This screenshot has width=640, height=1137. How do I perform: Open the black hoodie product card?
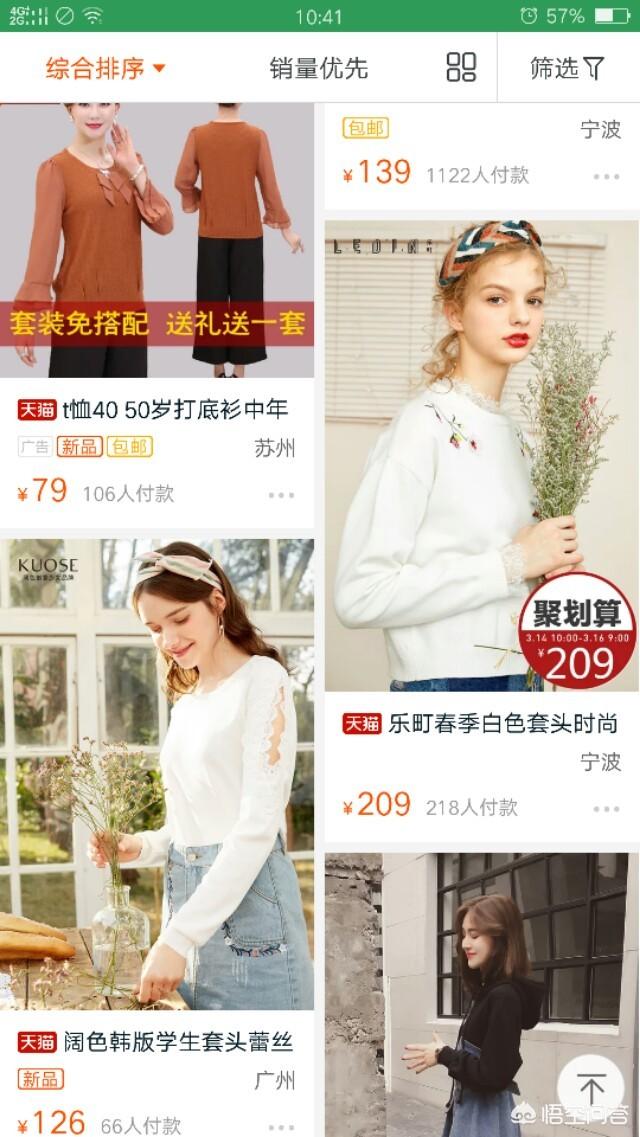480,990
